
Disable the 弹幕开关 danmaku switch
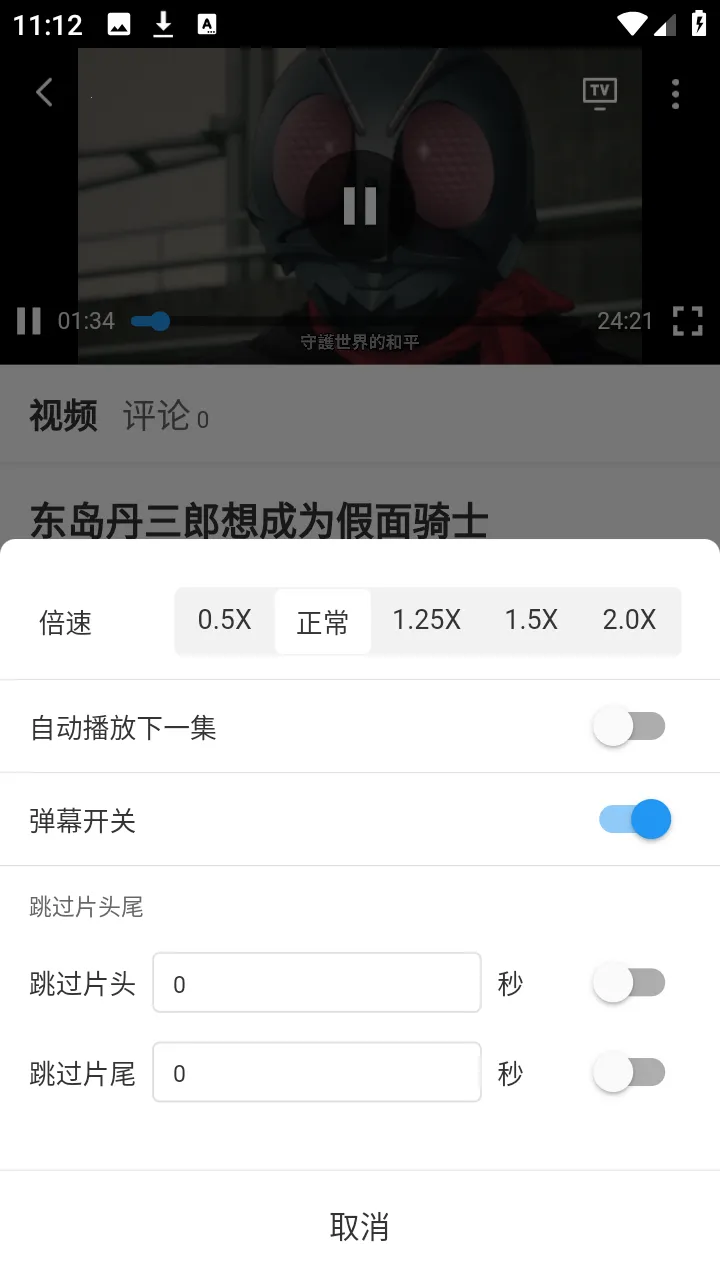point(631,819)
